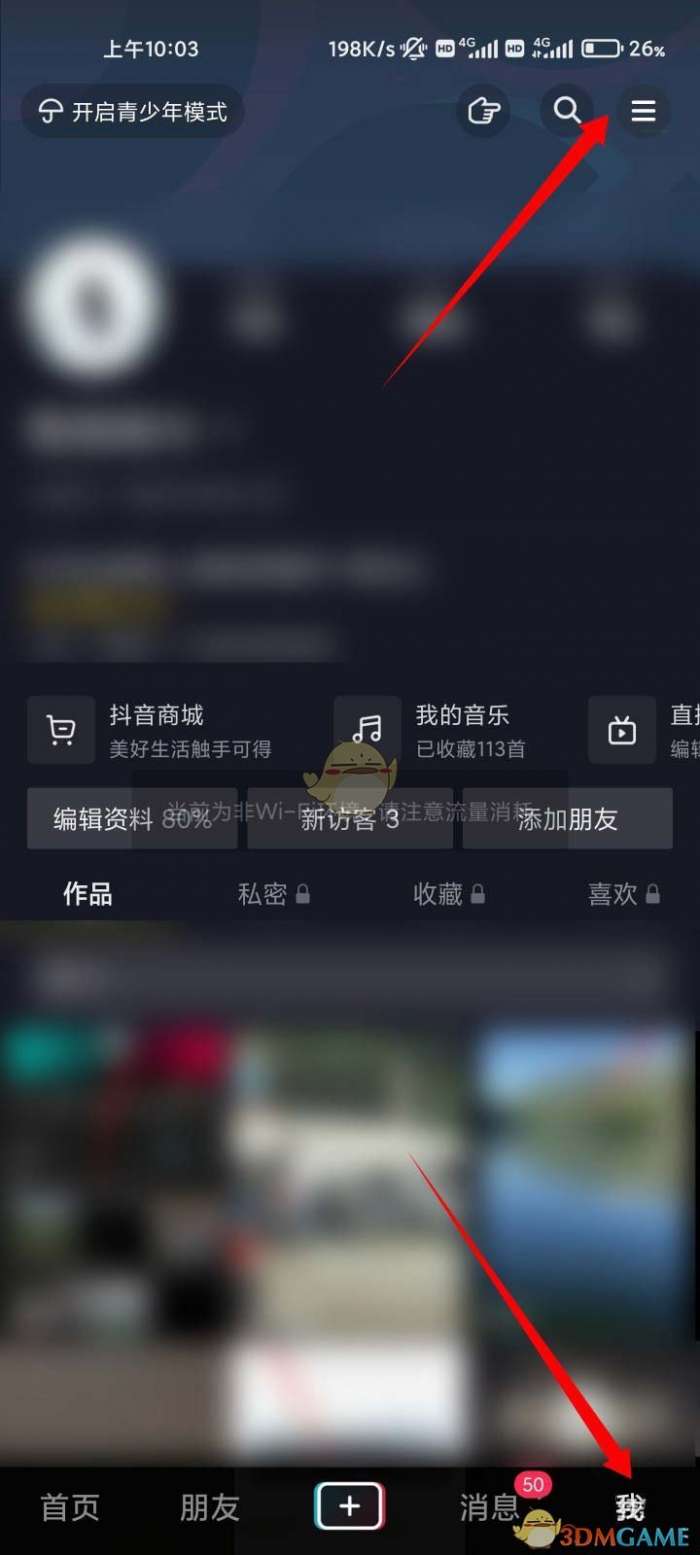Image resolution: width=700 pixels, height=1555 pixels.
Task: Switch to the 私密 tab
Action: 273,894
